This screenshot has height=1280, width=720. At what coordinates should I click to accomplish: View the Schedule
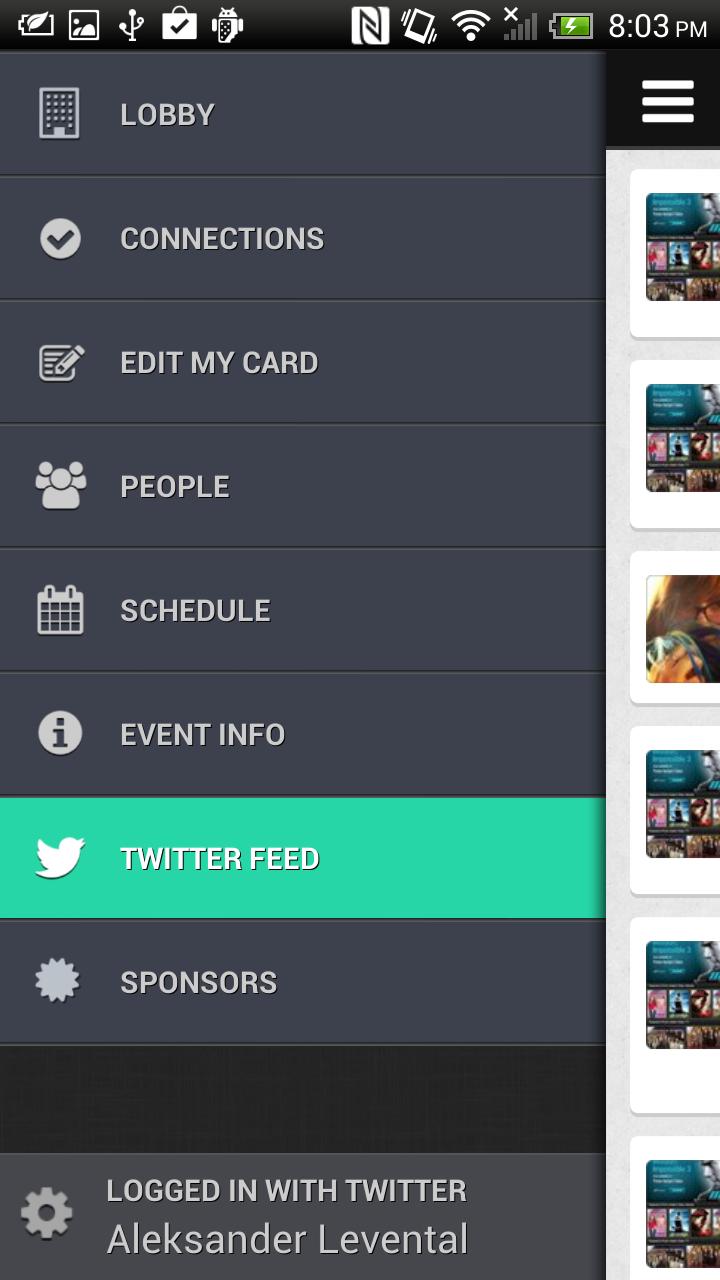tap(300, 610)
